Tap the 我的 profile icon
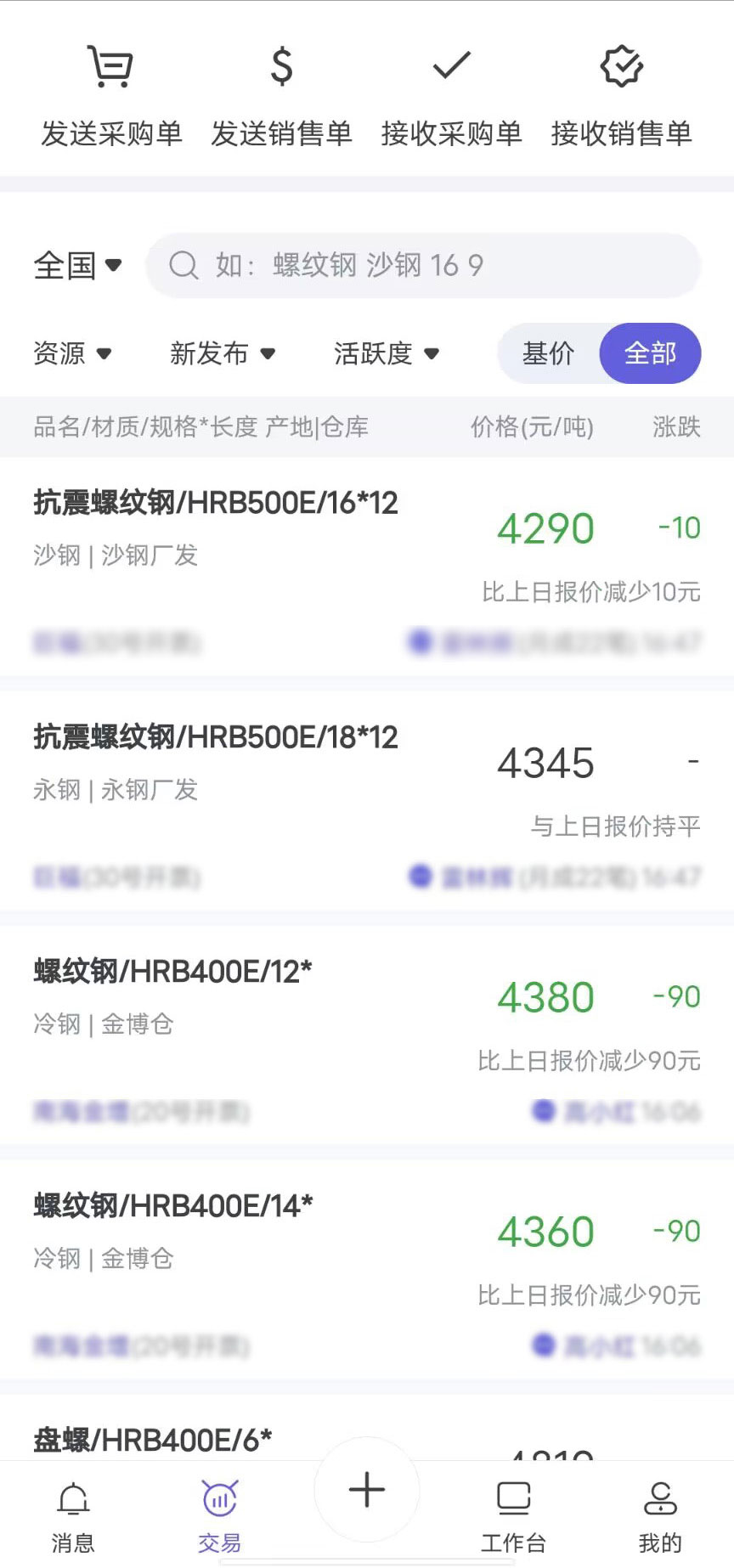This screenshot has height=1568, width=734. pyautogui.click(x=660, y=1500)
